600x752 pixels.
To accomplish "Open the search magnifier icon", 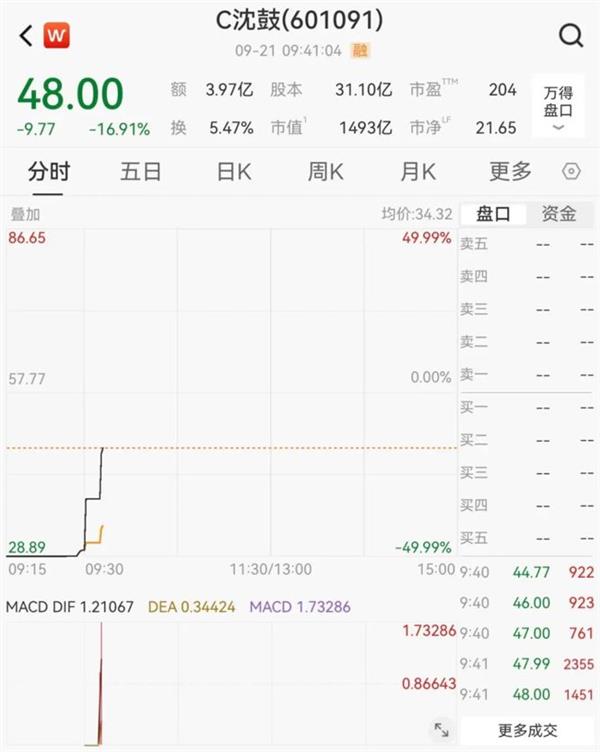I will pyautogui.click(x=571, y=35).
